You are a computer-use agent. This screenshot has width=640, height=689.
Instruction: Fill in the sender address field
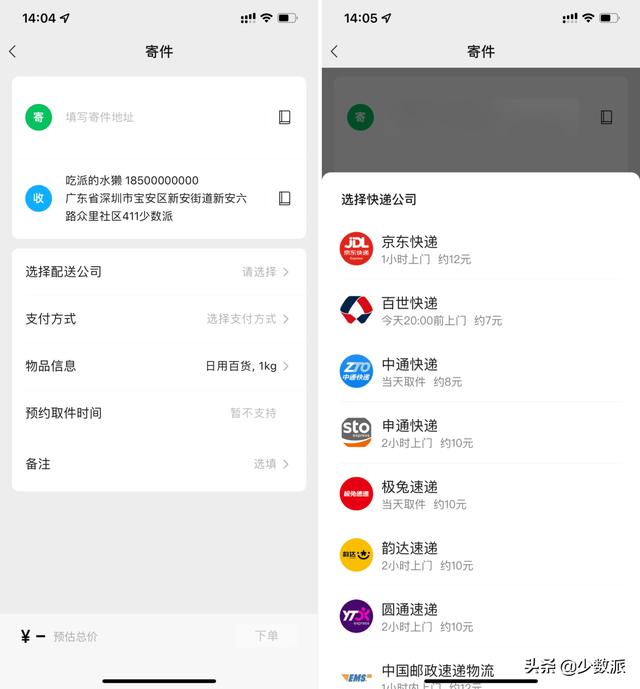click(150, 117)
